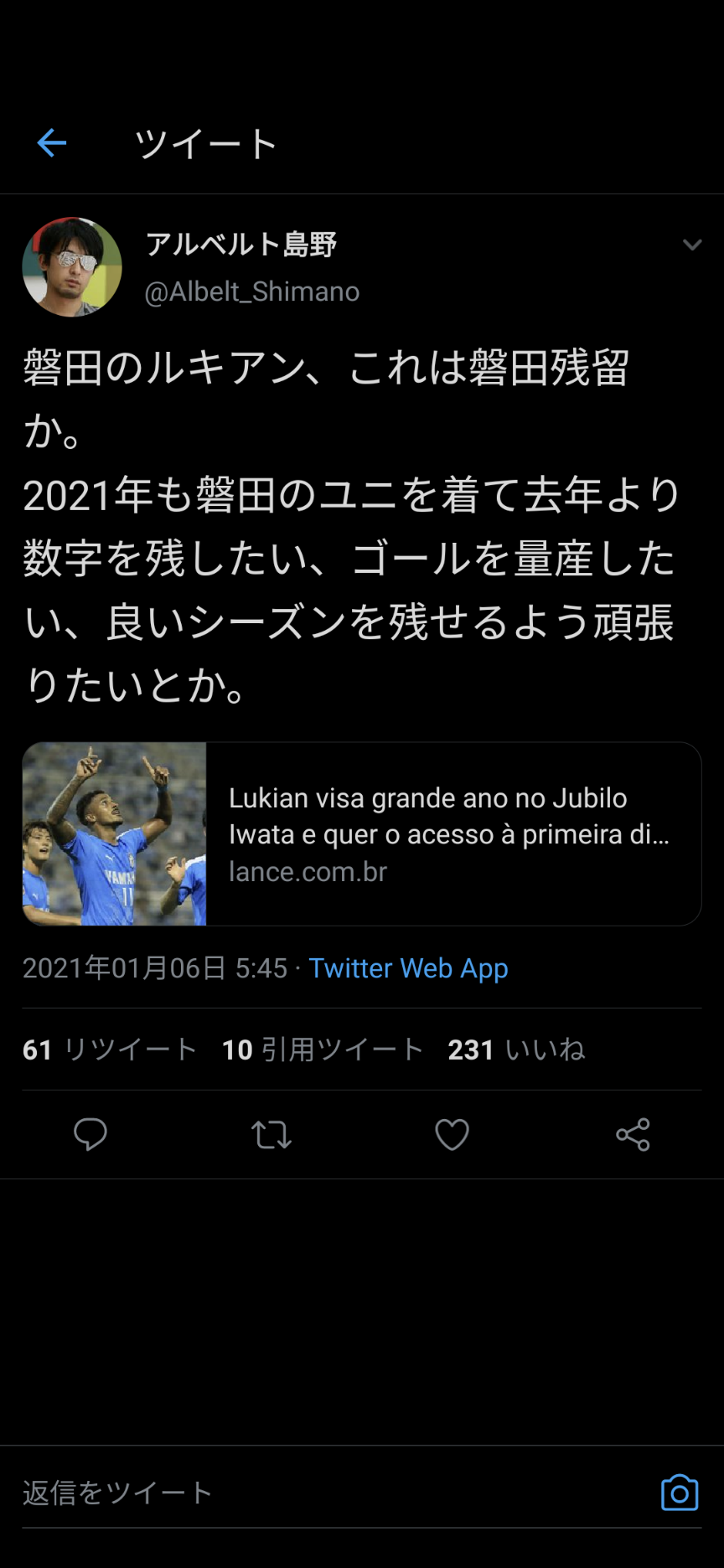The image size is (724, 1568).
Task: Share this tweet
Action: click(633, 1135)
